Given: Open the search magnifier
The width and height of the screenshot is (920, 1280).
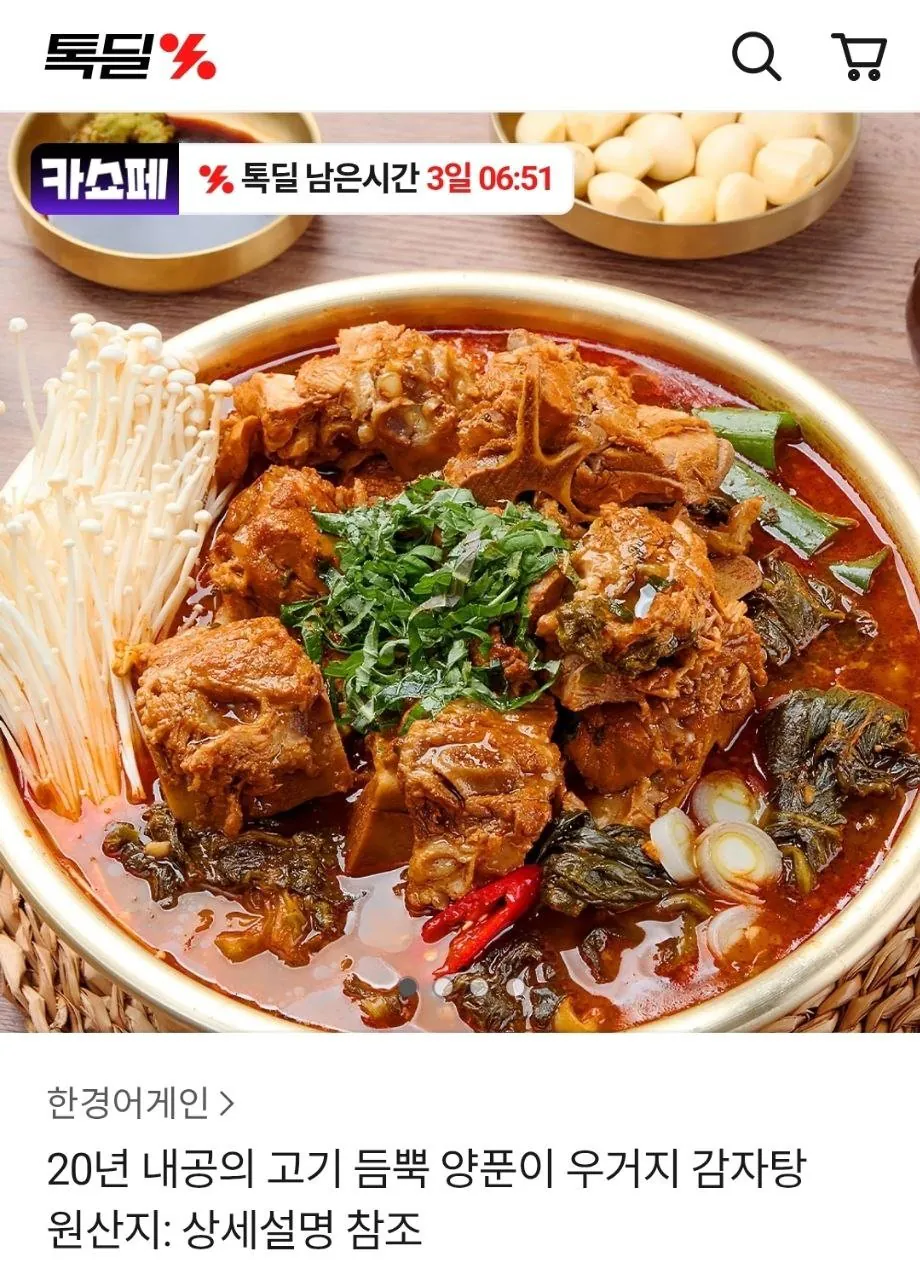Looking at the screenshot, I should click(757, 54).
